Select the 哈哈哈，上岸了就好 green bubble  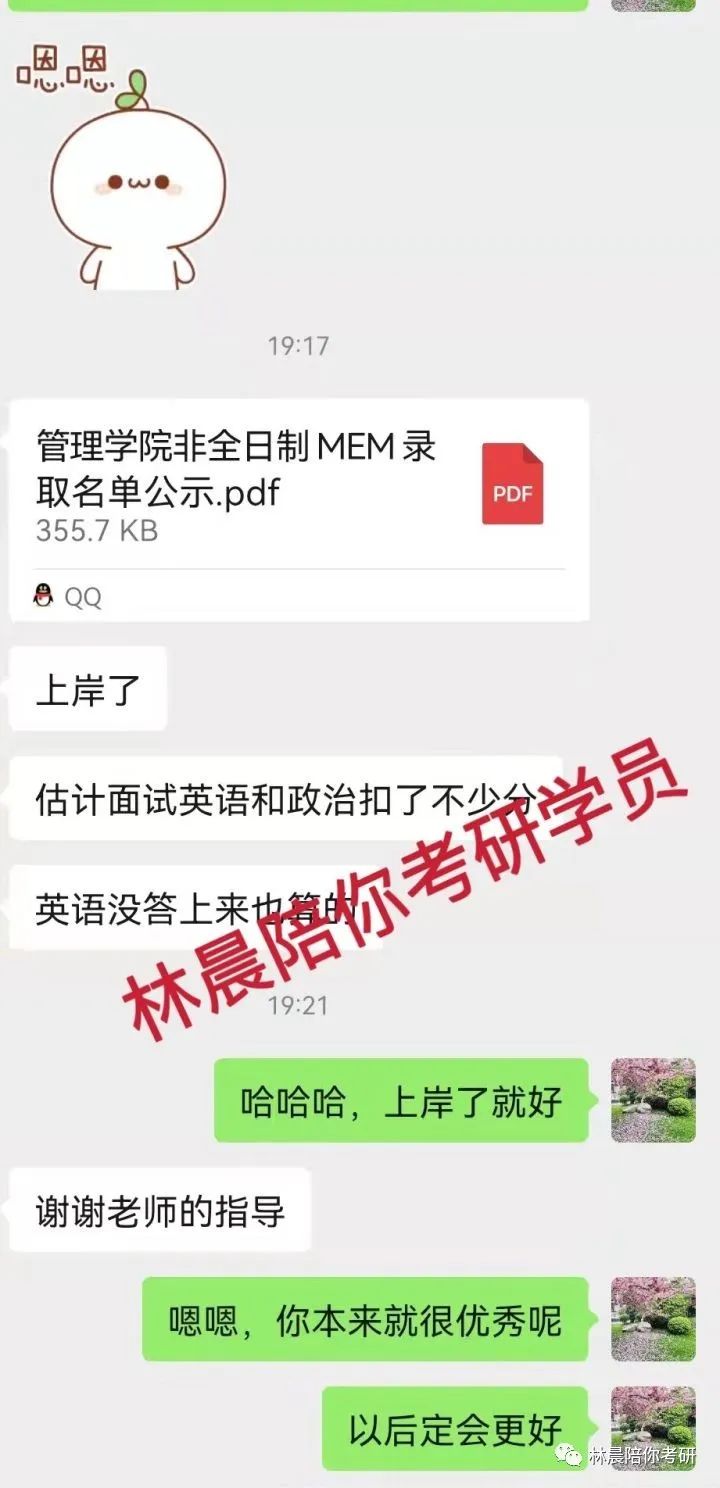click(400, 1100)
